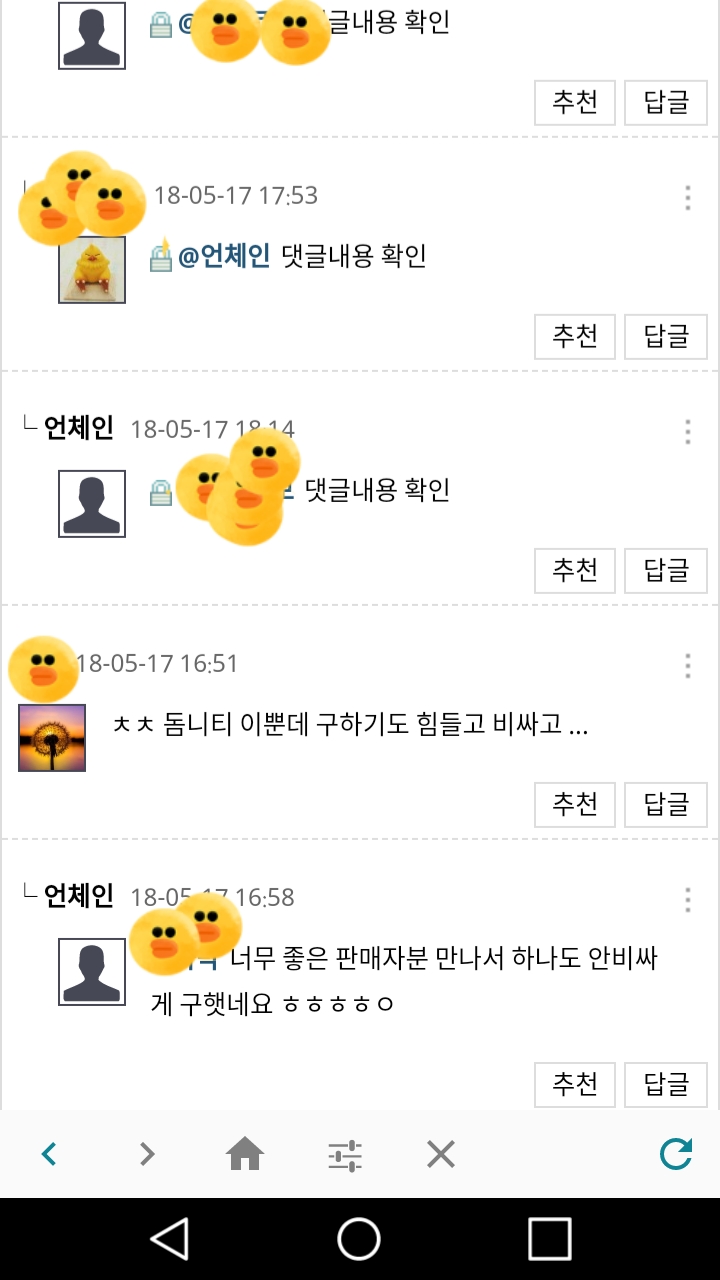Tap 추천 on the 16:51 돔니티 comment
The height and width of the screenshot is (1280, 720).
pos(575,804)
